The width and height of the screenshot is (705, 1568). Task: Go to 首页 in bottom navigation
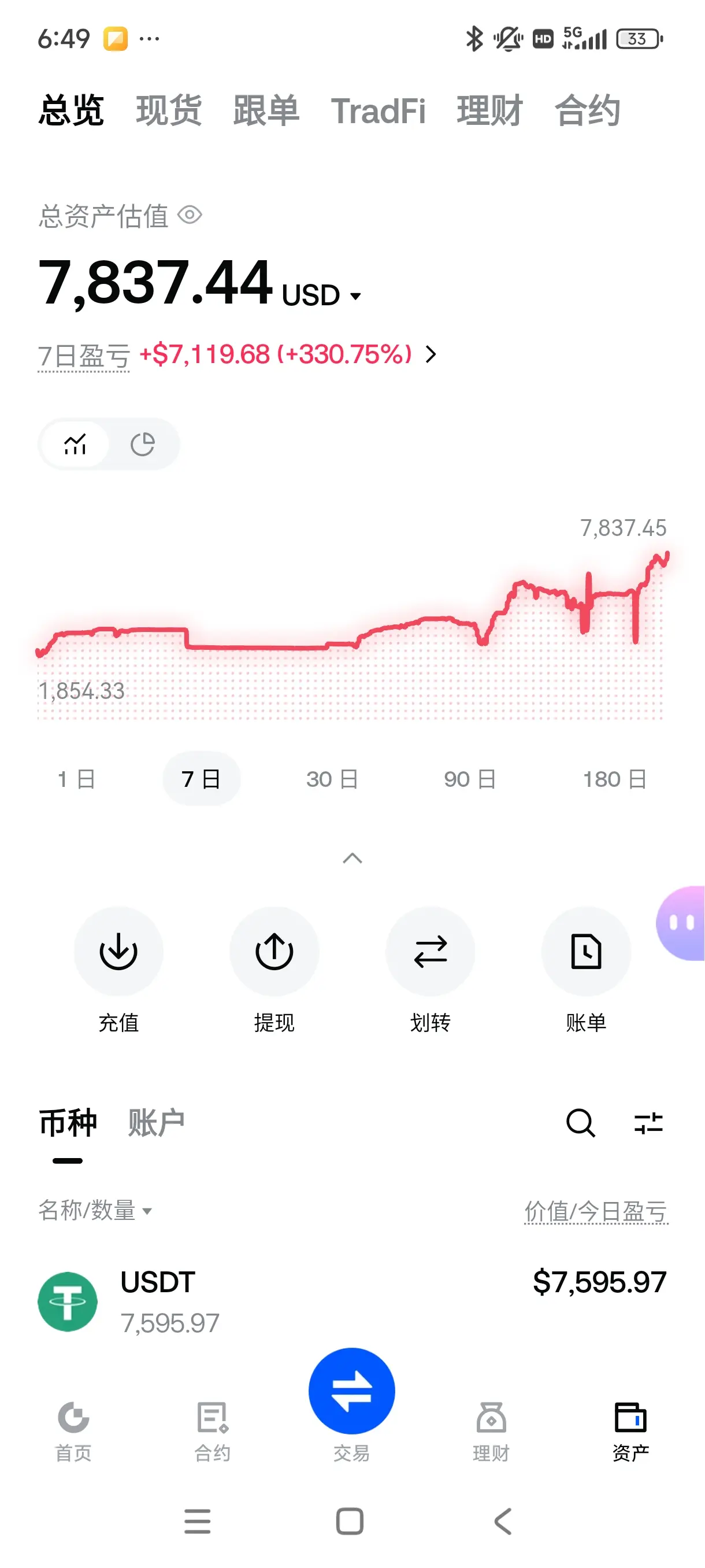73,1432
